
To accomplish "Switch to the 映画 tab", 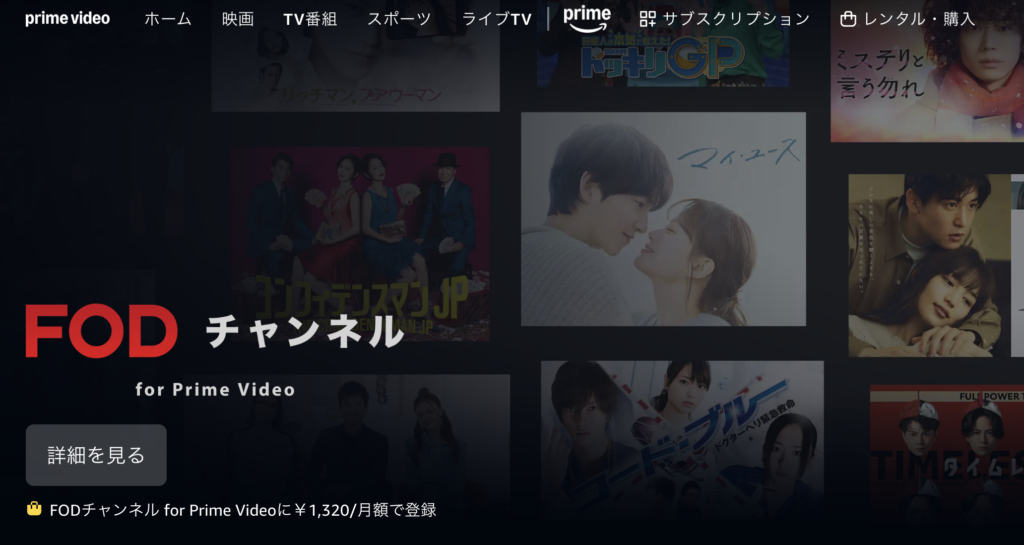I will click(238, 19).
